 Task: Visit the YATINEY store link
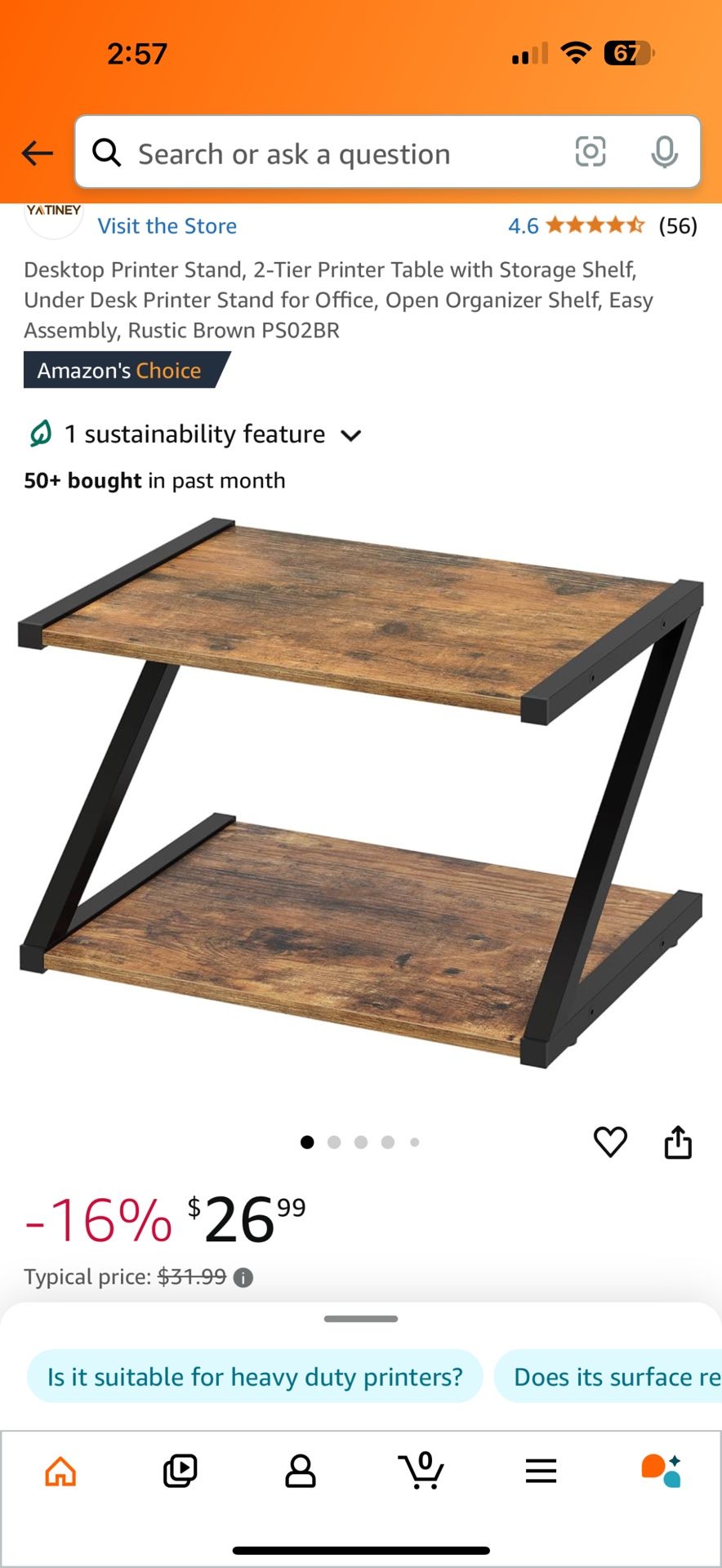click(167, 225)
